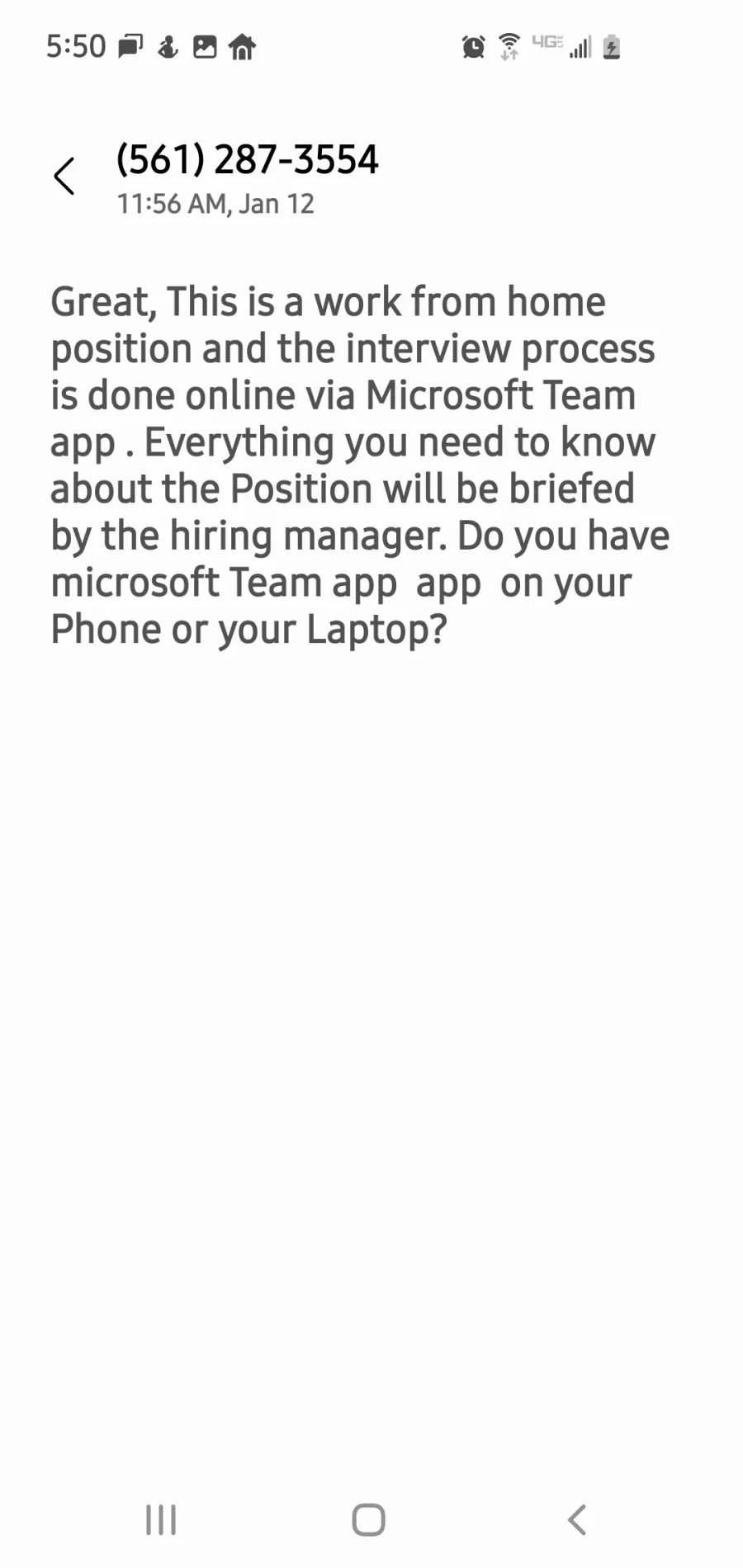743x1568 pixels.
Task: Tap the back arrow beside the phone number
Action: [x=64, y=177]
